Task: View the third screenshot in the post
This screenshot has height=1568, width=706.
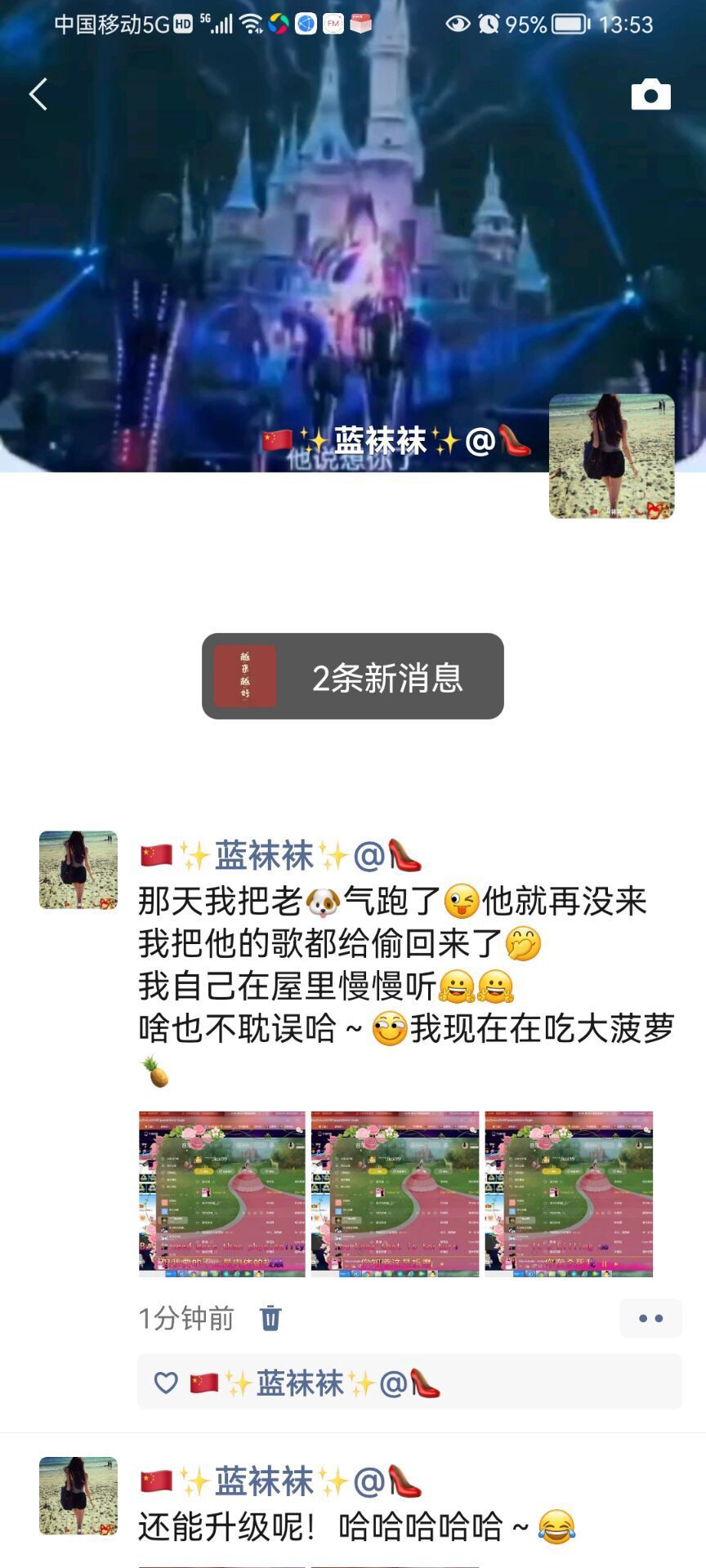Action: pos(569,1193)
